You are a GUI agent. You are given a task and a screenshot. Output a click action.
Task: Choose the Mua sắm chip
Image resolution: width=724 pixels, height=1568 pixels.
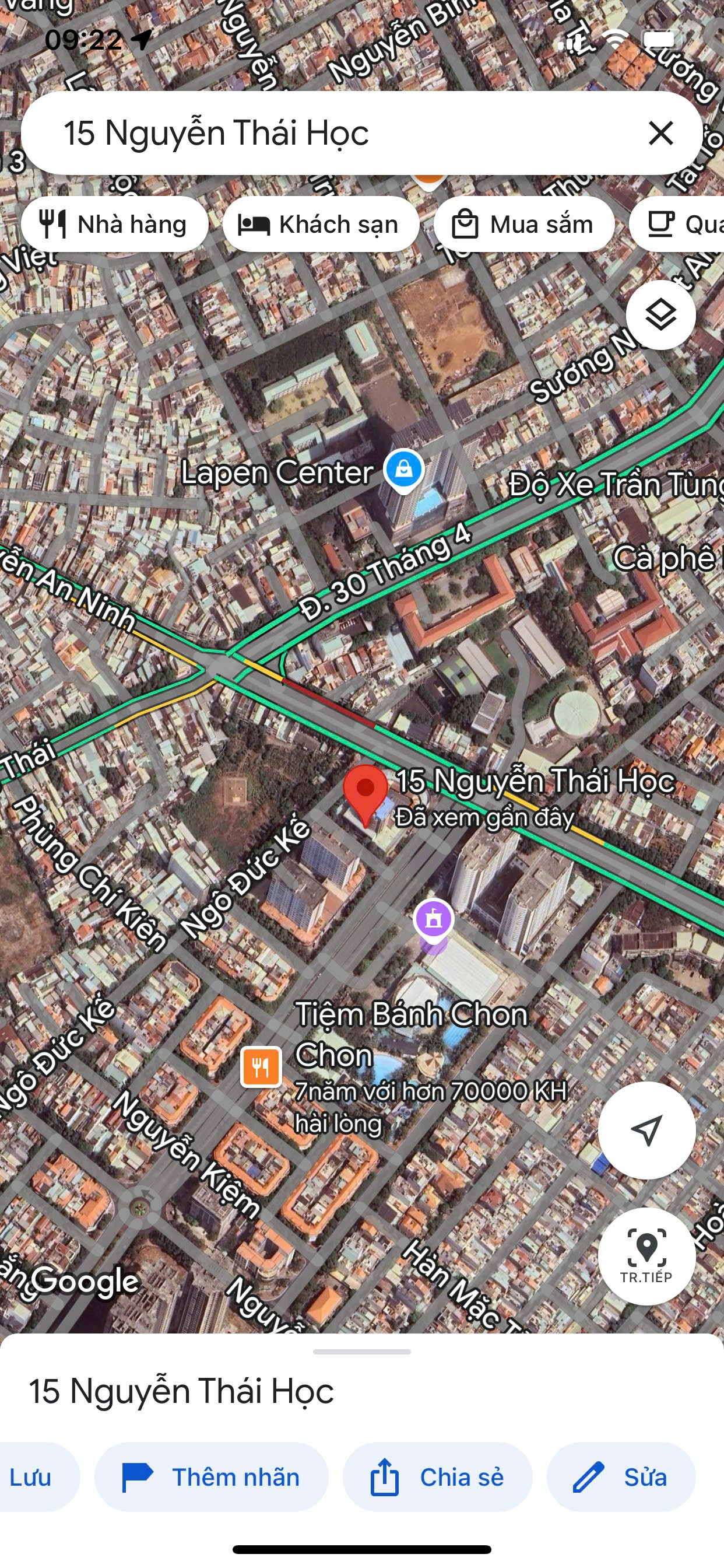(x=524, y=225)
